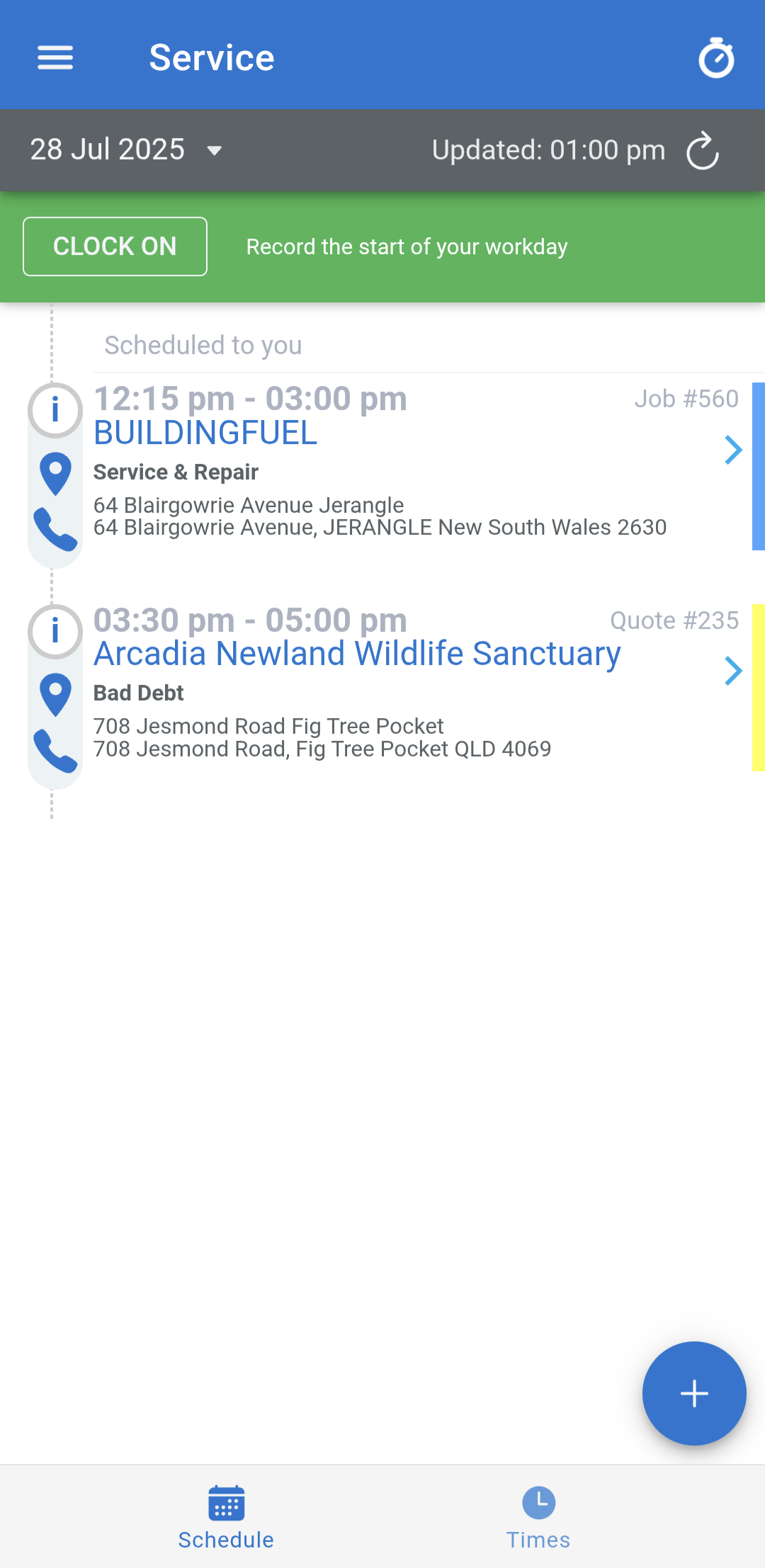Tap CLOCK ON to start workday
765x1568 pixels.
point(115,246)
